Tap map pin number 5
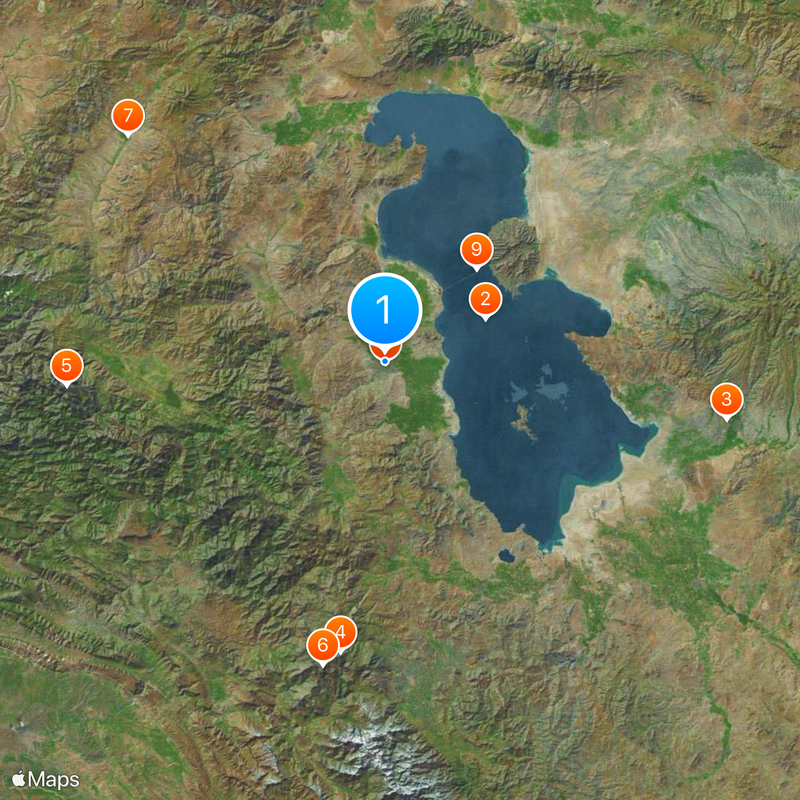800x800 pixels. tap(66, 366)
